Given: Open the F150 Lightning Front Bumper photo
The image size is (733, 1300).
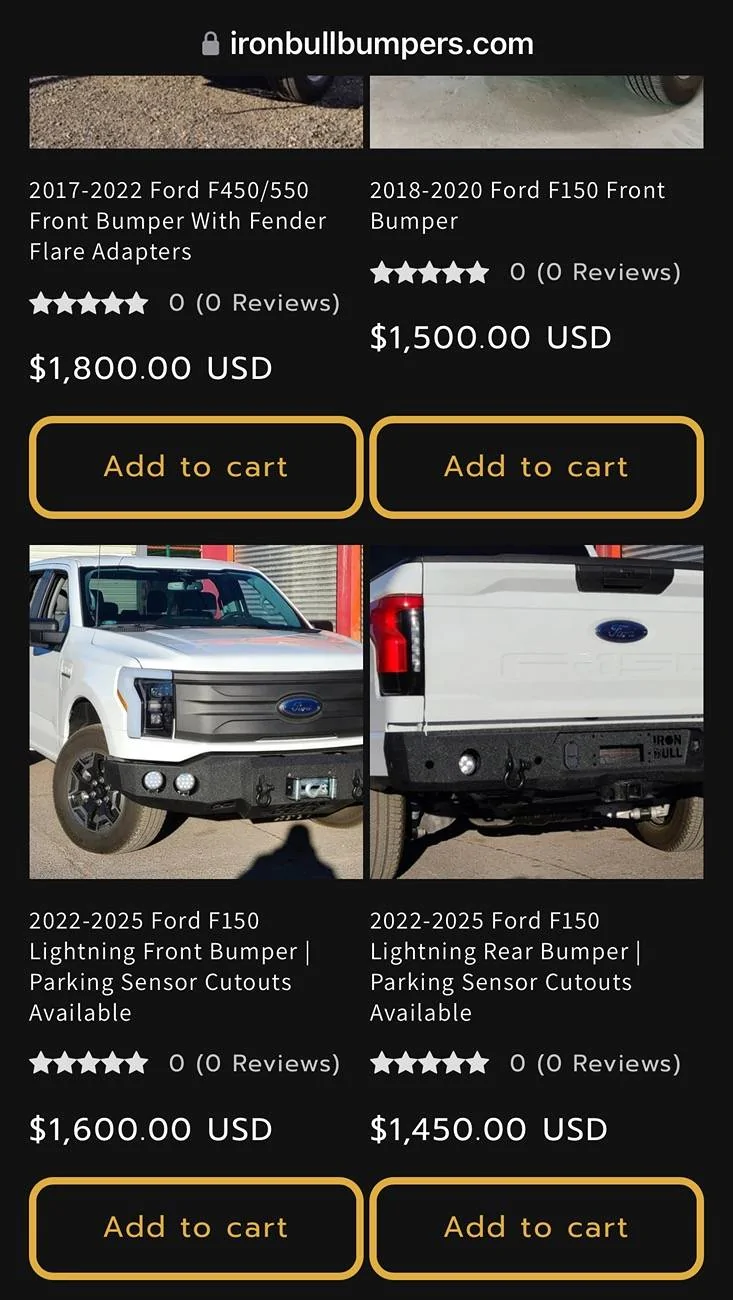Looking at the screenshot, I should 196,711.
